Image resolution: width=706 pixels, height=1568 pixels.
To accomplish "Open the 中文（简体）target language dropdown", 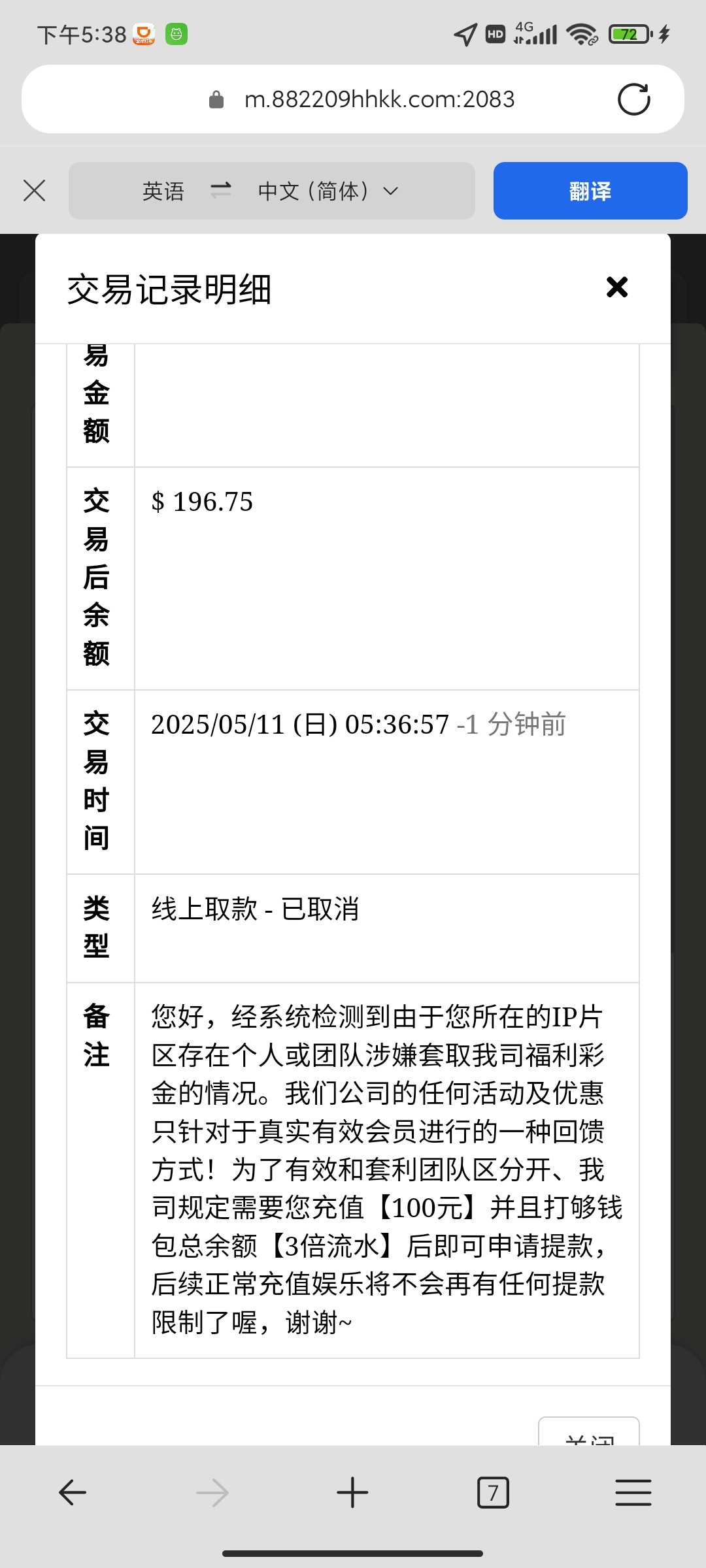I will (x=328, y=191).
